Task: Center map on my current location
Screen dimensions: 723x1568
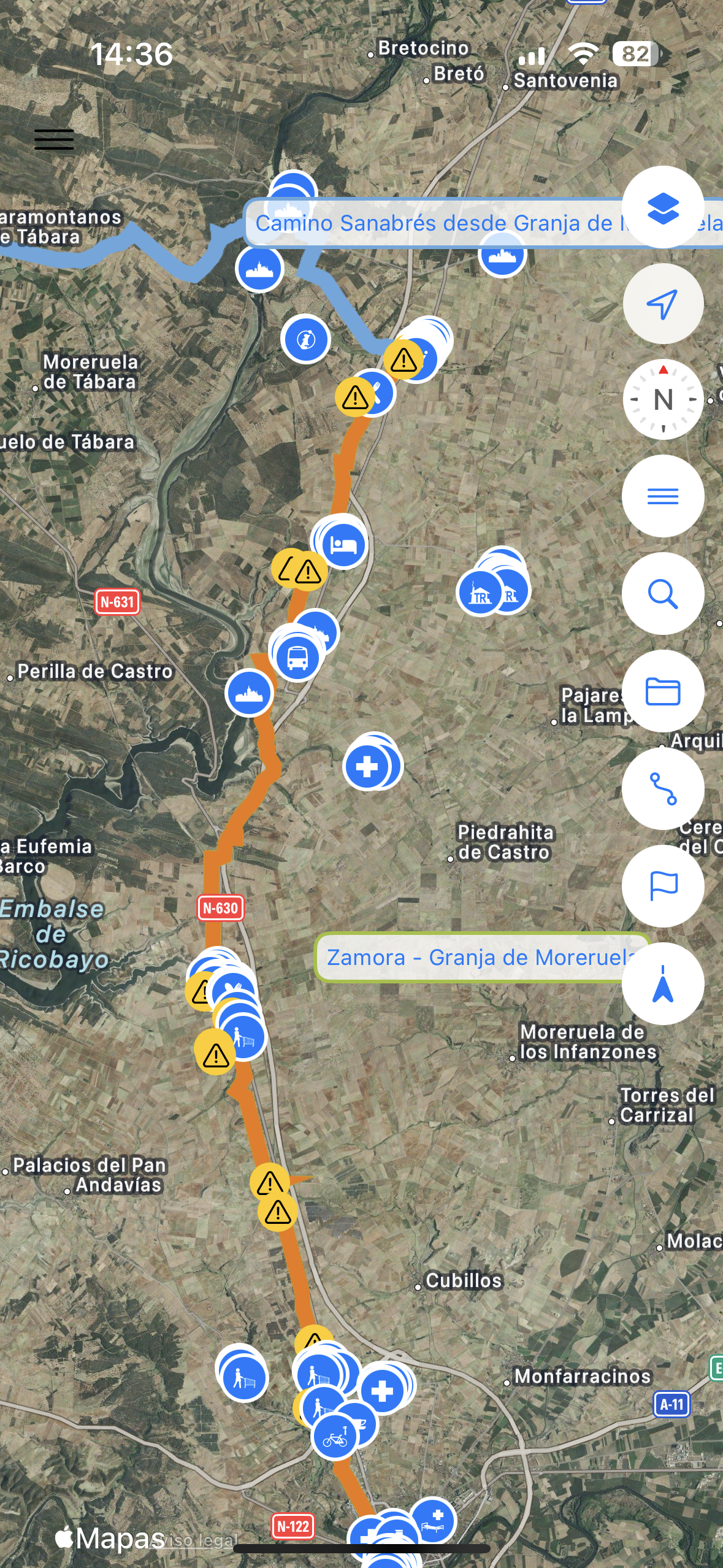Action: [663, 304]
